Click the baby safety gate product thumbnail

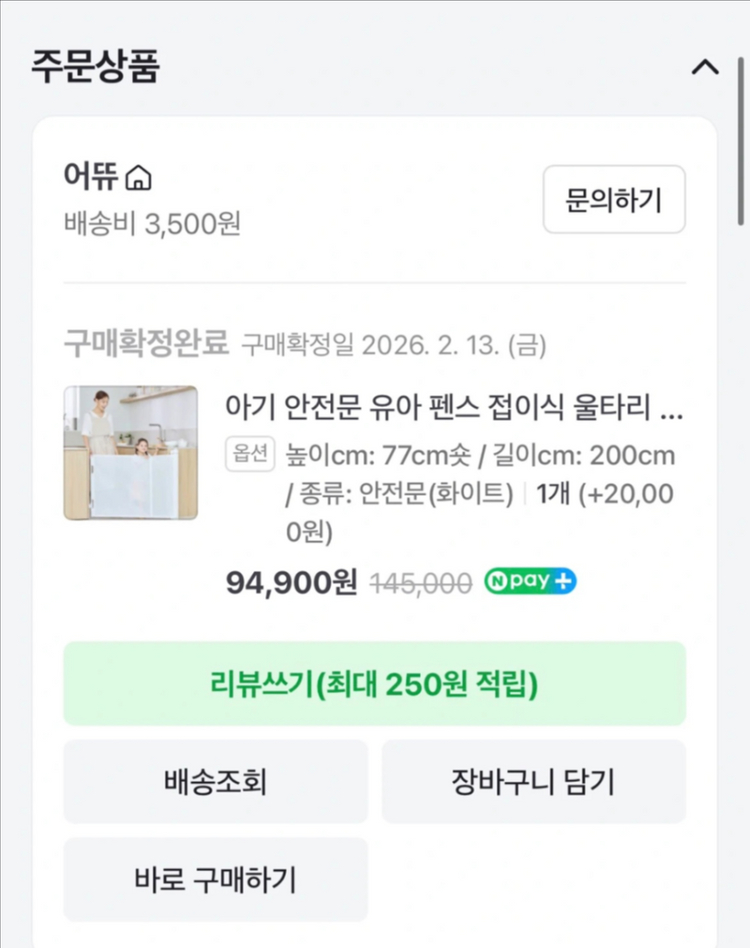(x=132, y=454)
